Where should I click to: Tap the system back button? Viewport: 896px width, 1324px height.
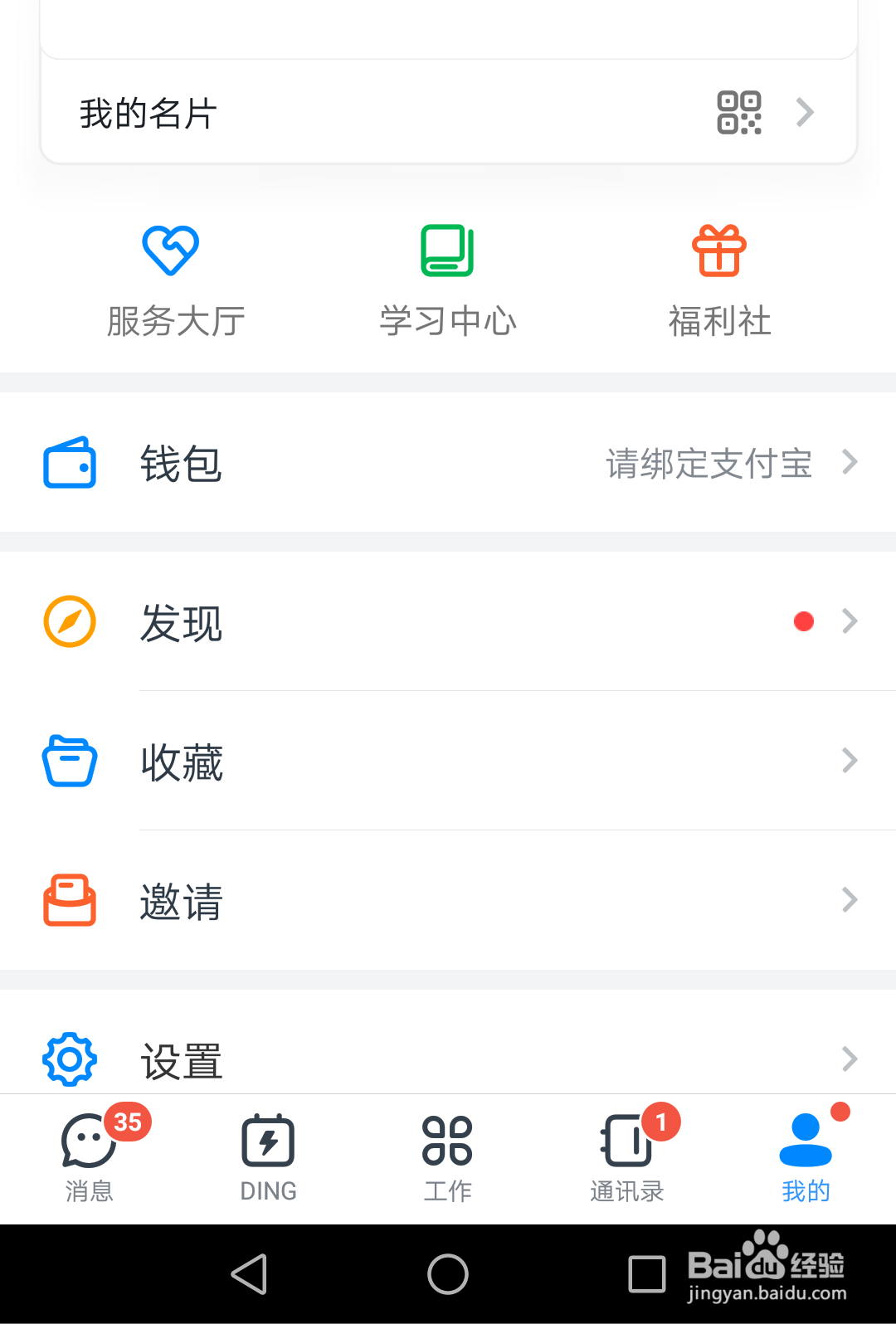[249, 1274]
